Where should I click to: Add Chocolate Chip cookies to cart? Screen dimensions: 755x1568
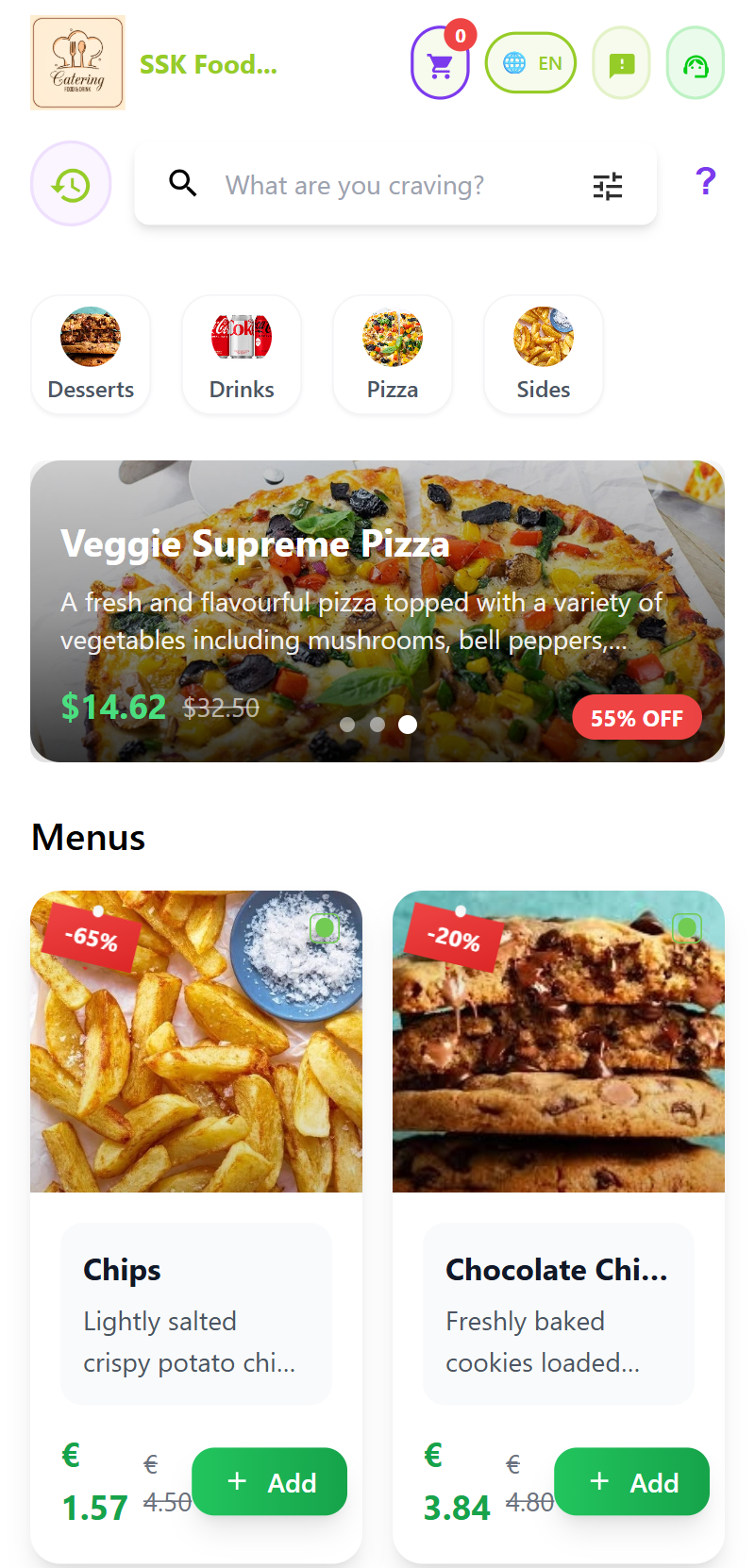[632, 1482]
